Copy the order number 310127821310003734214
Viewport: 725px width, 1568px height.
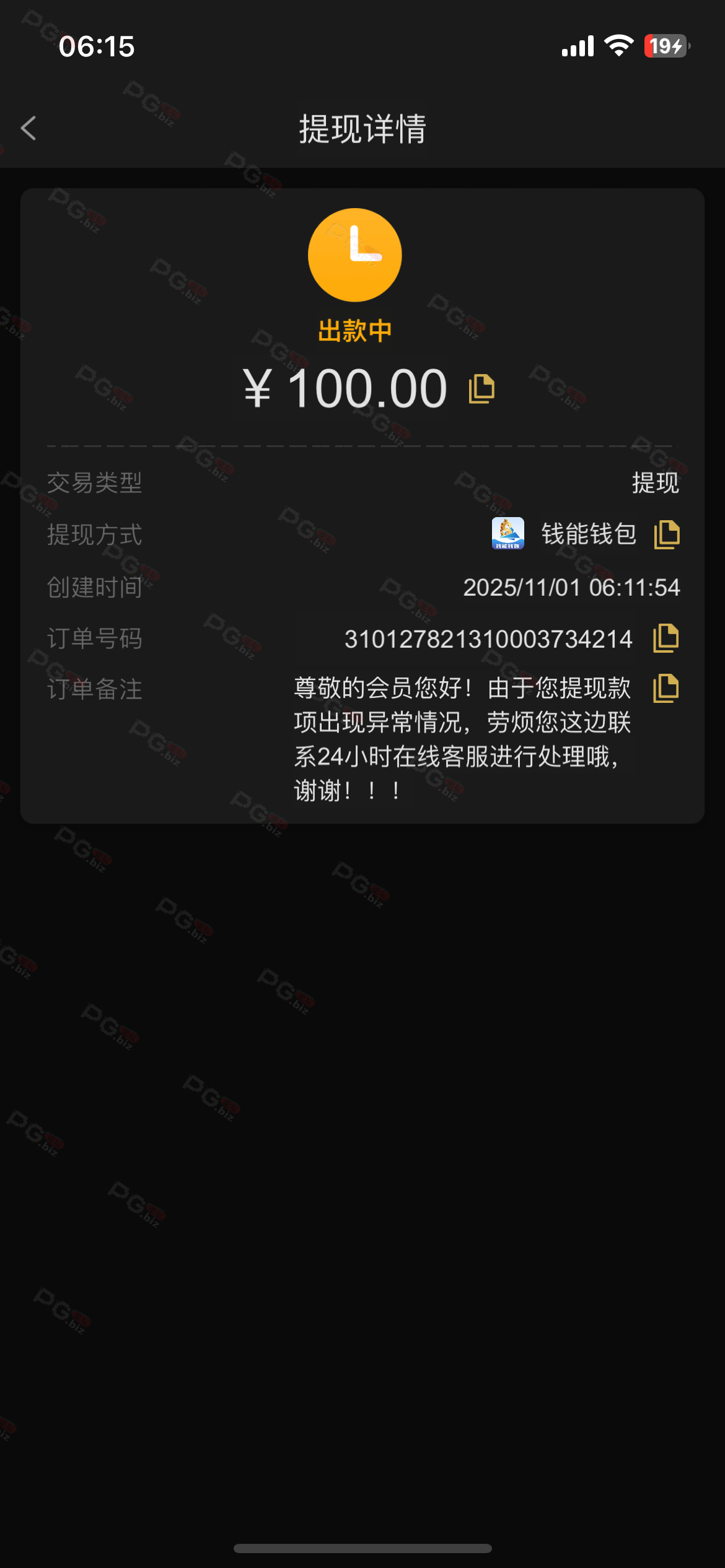[666, 638]
